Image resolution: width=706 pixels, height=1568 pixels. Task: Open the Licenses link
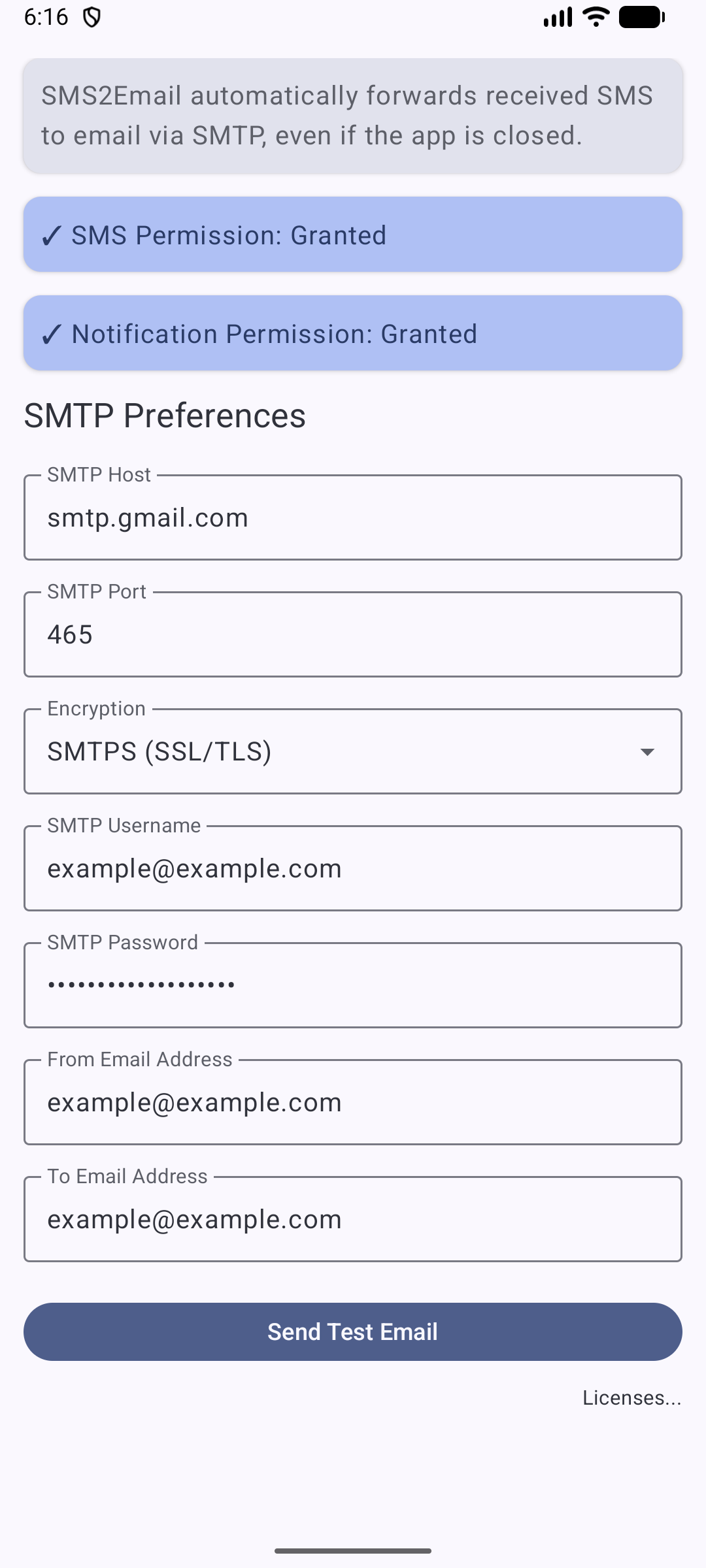(x=631, y=1397)
